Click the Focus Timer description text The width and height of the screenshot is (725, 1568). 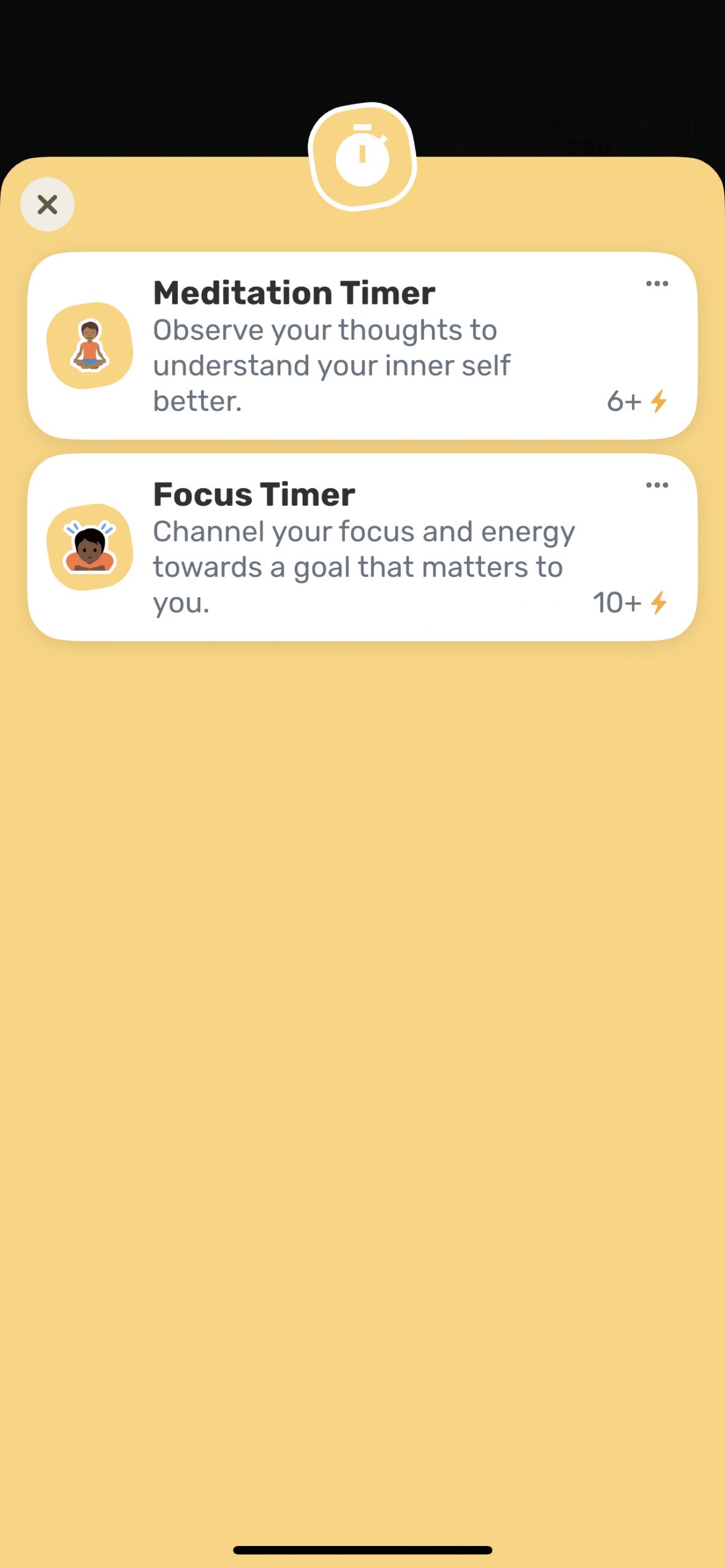(x=363, y=566)
